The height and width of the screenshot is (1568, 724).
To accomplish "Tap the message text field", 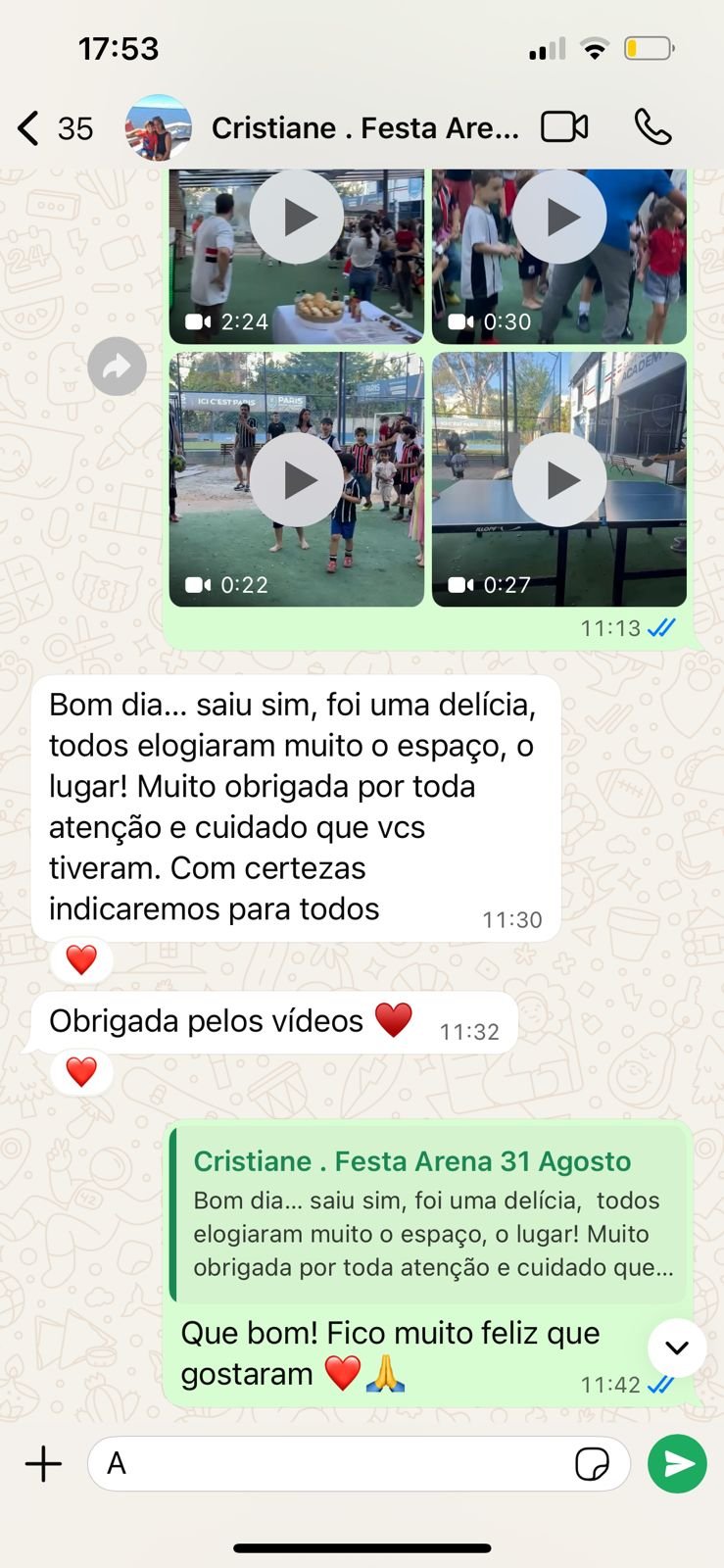I will point(333,1464).
